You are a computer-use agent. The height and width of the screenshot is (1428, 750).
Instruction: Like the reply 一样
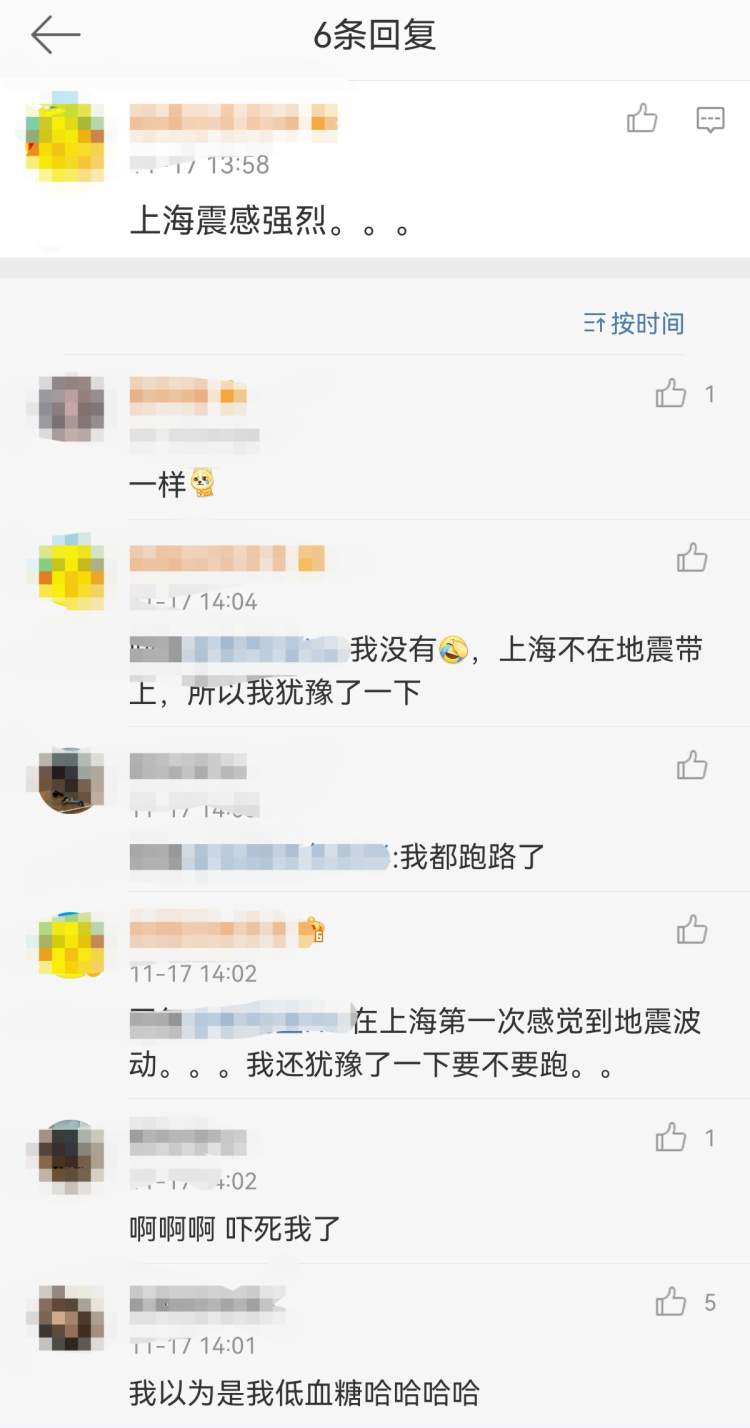pos(671,394)
